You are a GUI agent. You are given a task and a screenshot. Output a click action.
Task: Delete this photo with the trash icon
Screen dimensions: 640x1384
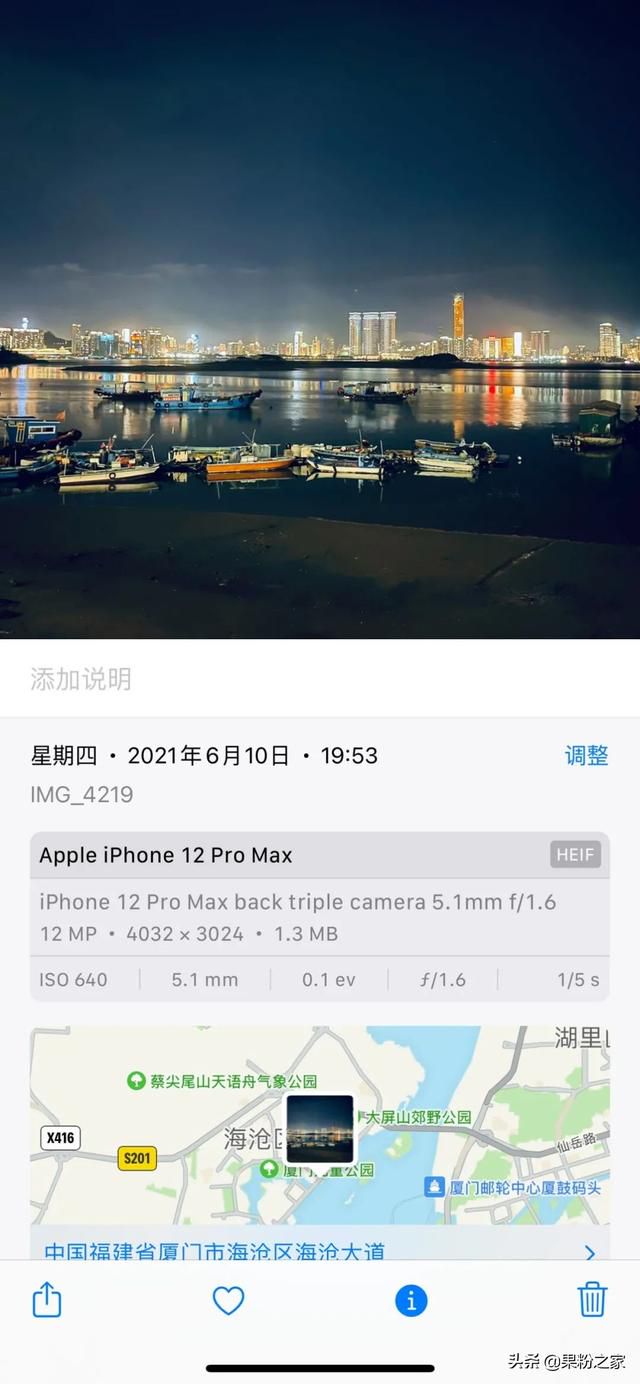pyautogui.click(x=592, y=1300)
